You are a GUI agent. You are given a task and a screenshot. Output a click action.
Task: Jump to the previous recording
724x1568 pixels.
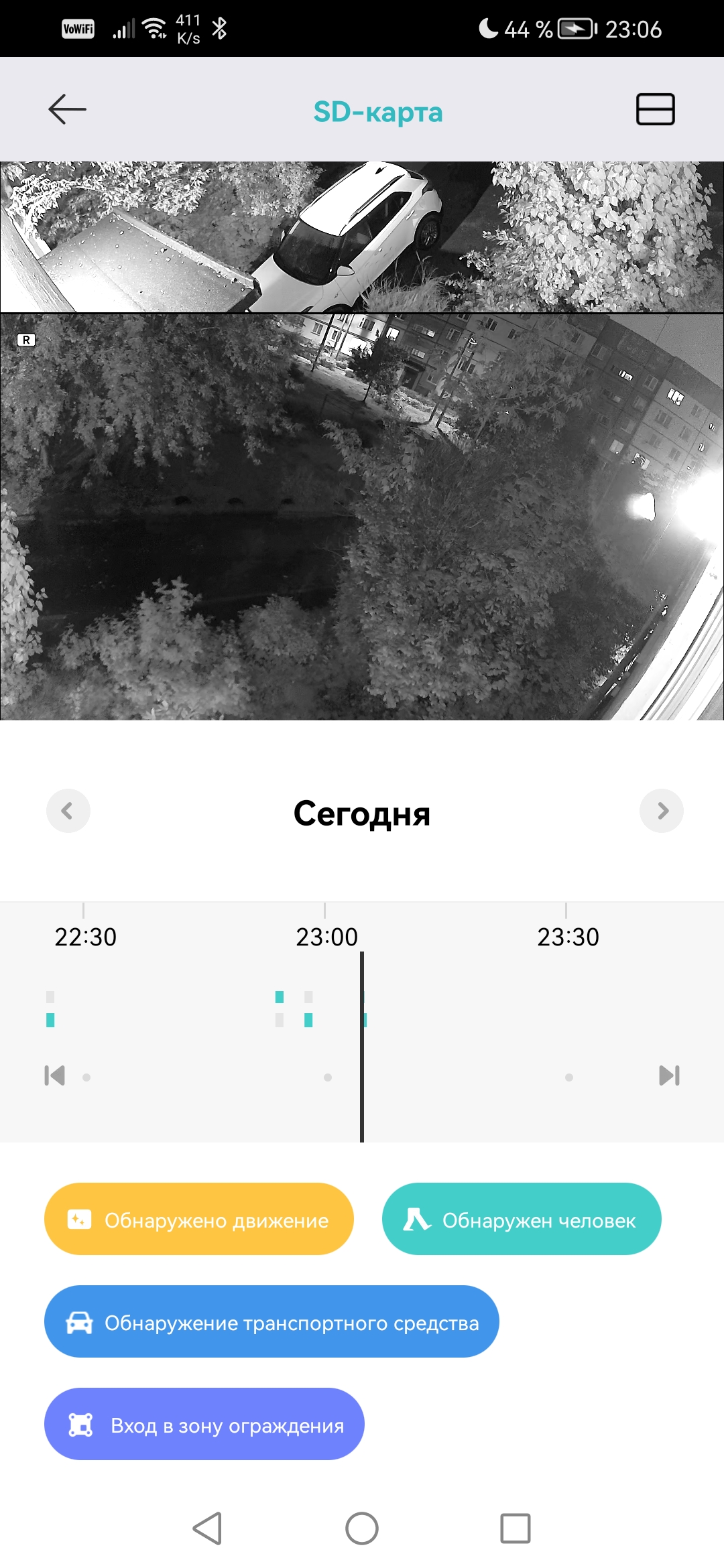(x=55, y=1075)
